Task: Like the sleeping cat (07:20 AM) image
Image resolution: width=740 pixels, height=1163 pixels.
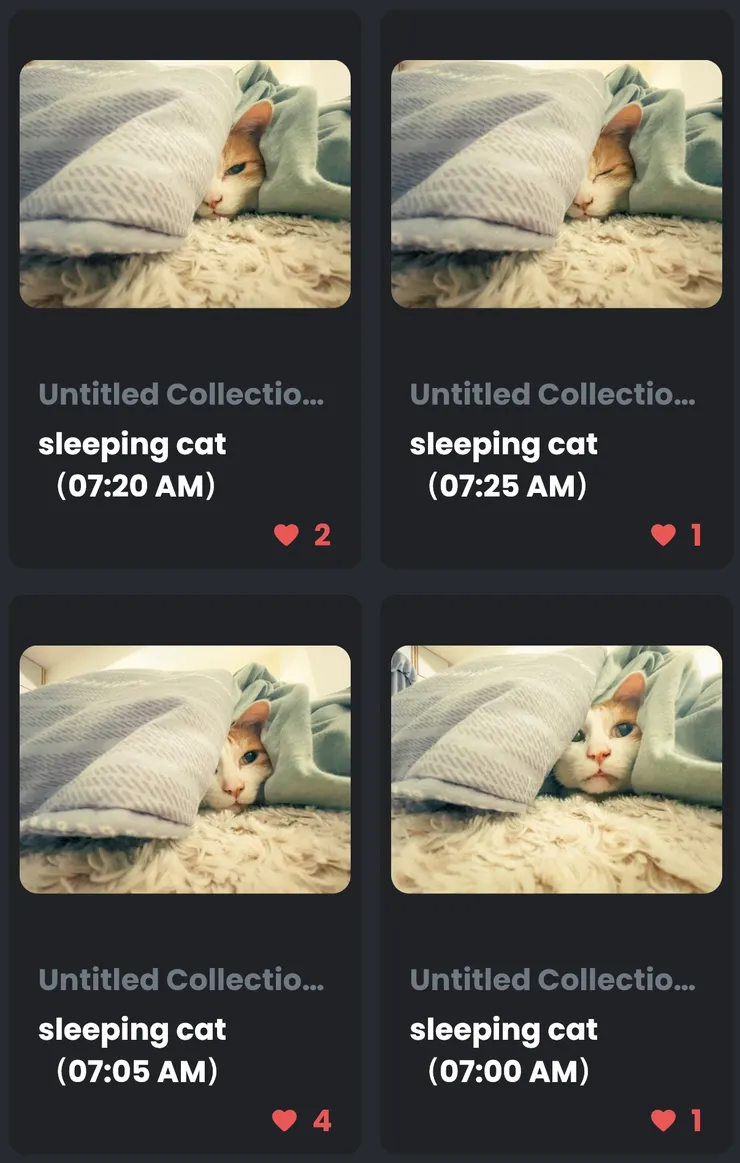Action: (286, 535)
